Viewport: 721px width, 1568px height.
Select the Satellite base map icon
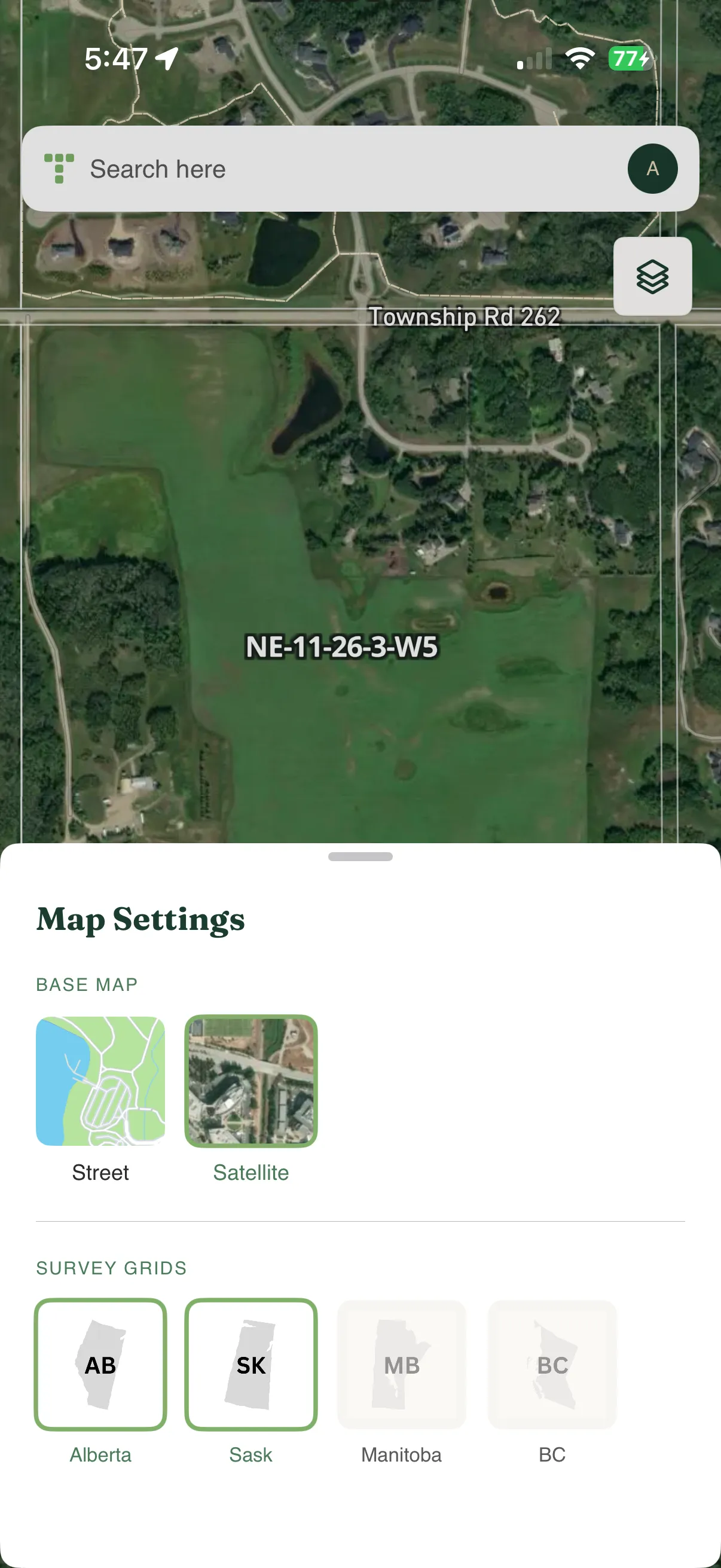click(251, 1082)
